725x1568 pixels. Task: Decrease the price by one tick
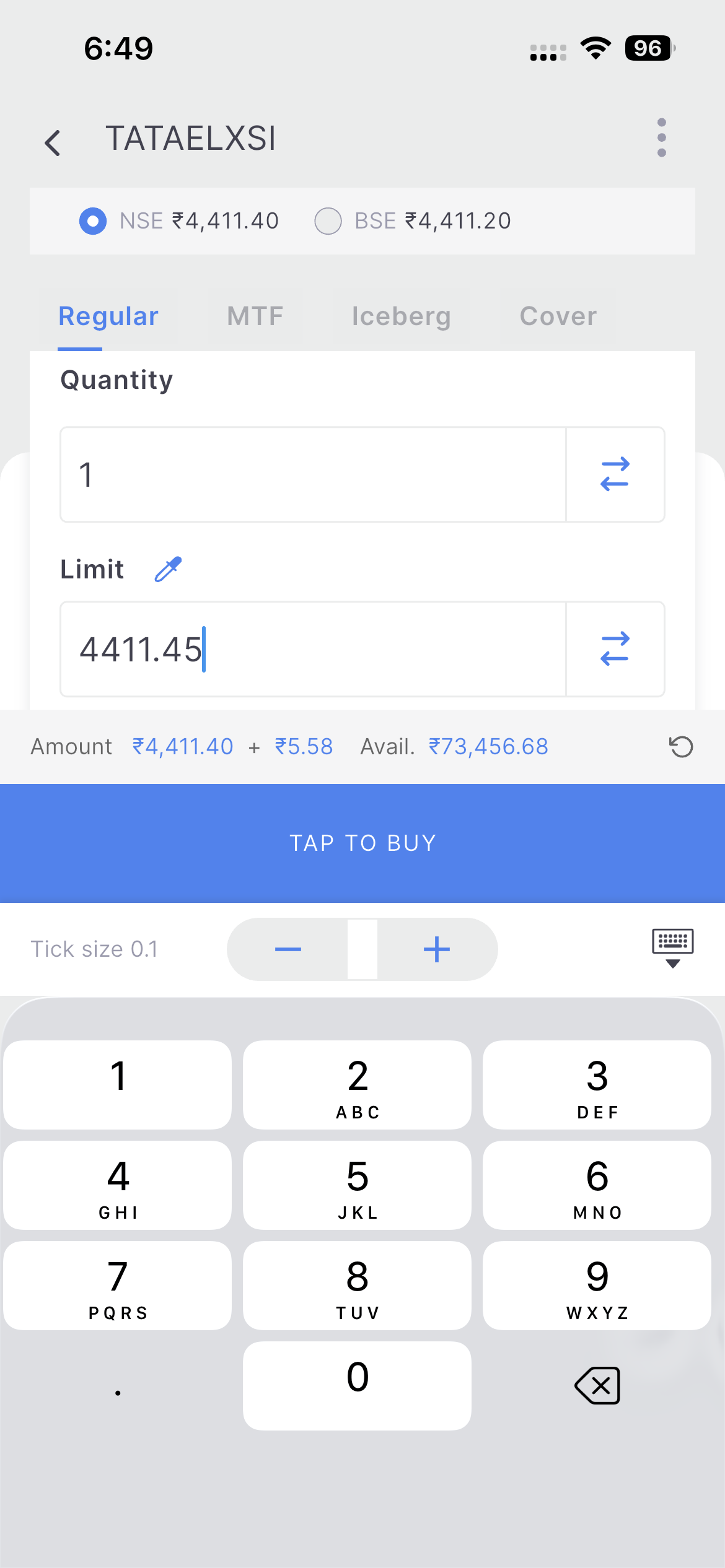(288, 949)
